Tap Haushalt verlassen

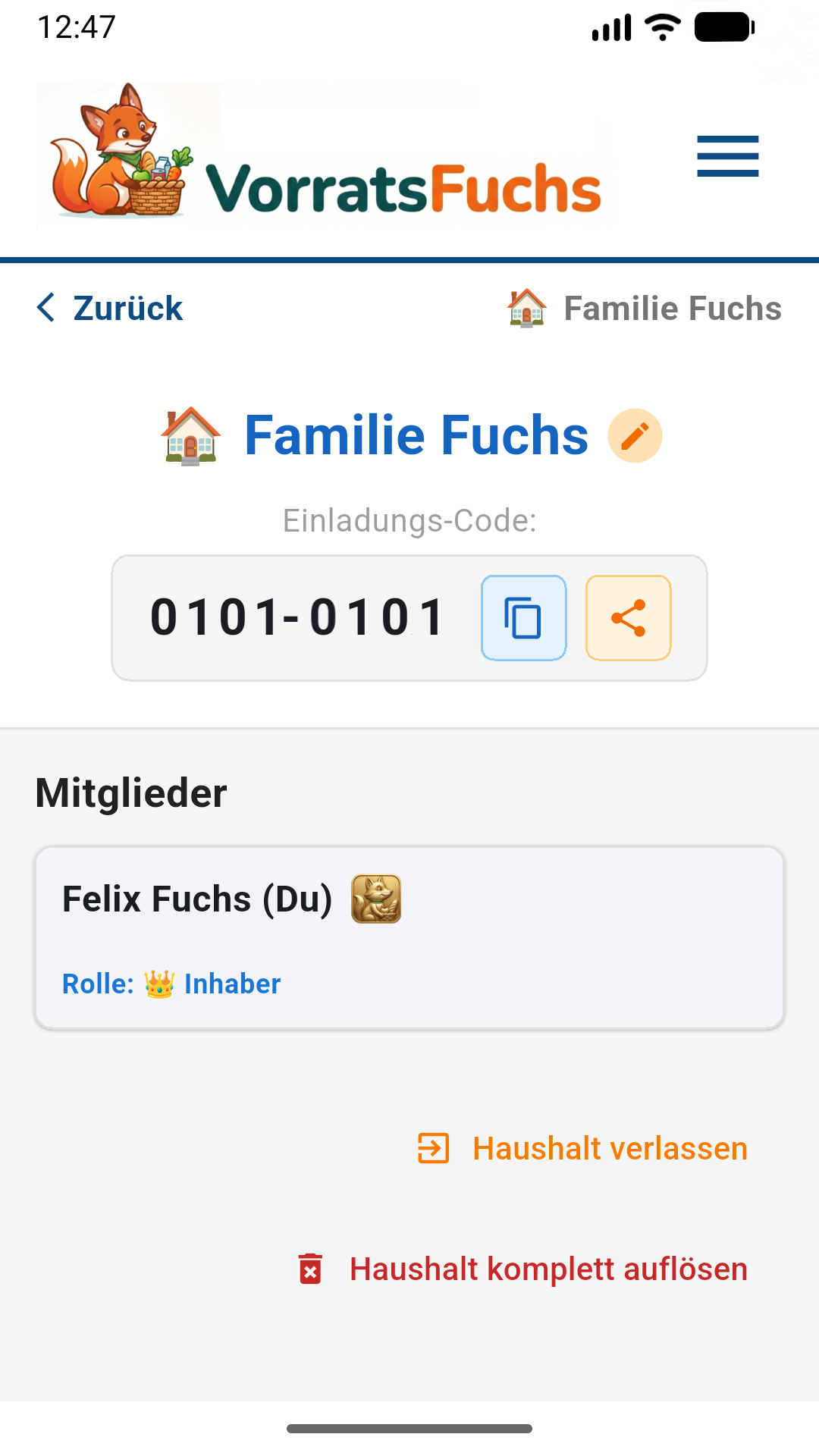(582, 1148)
